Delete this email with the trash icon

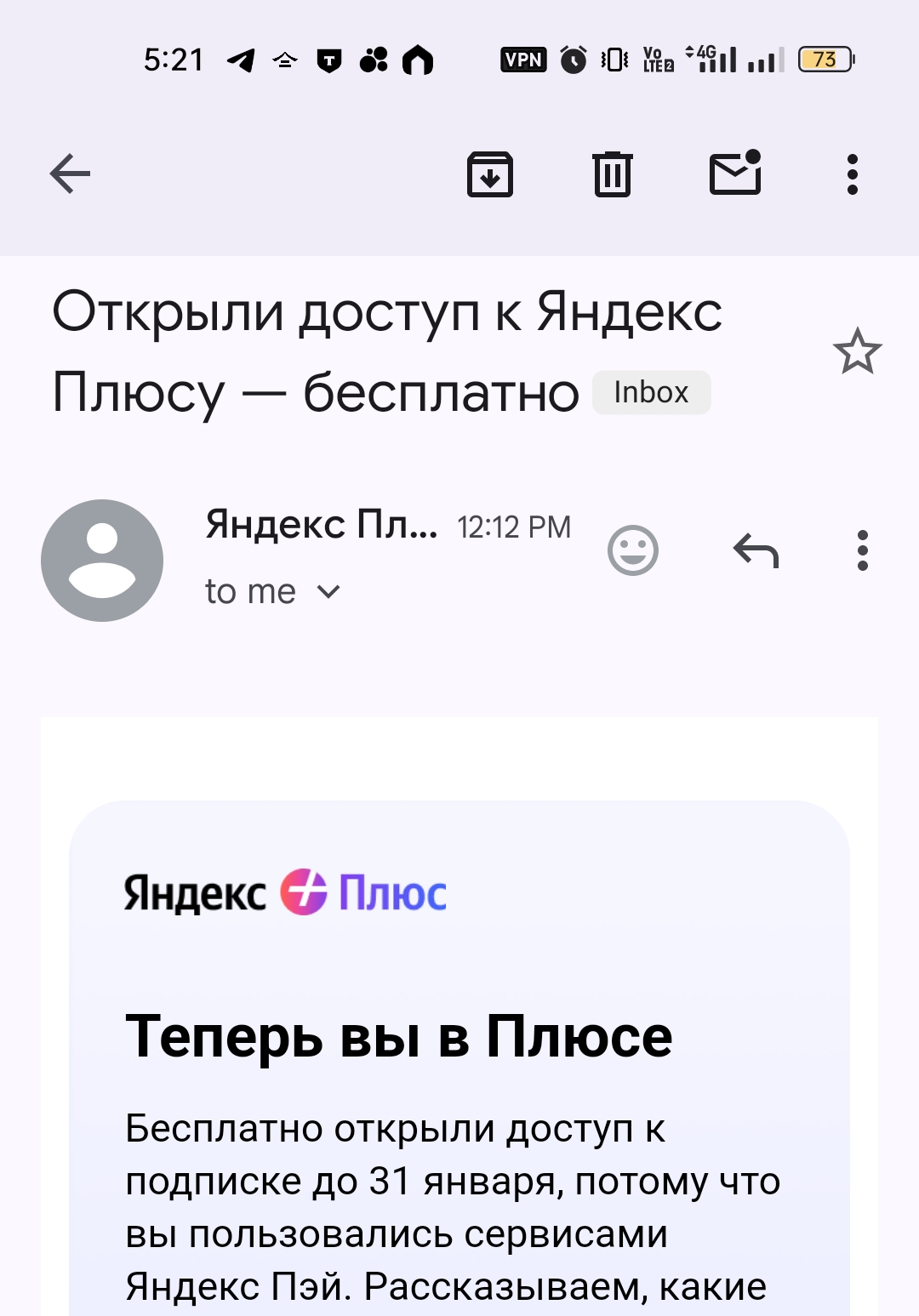point(612,174)
